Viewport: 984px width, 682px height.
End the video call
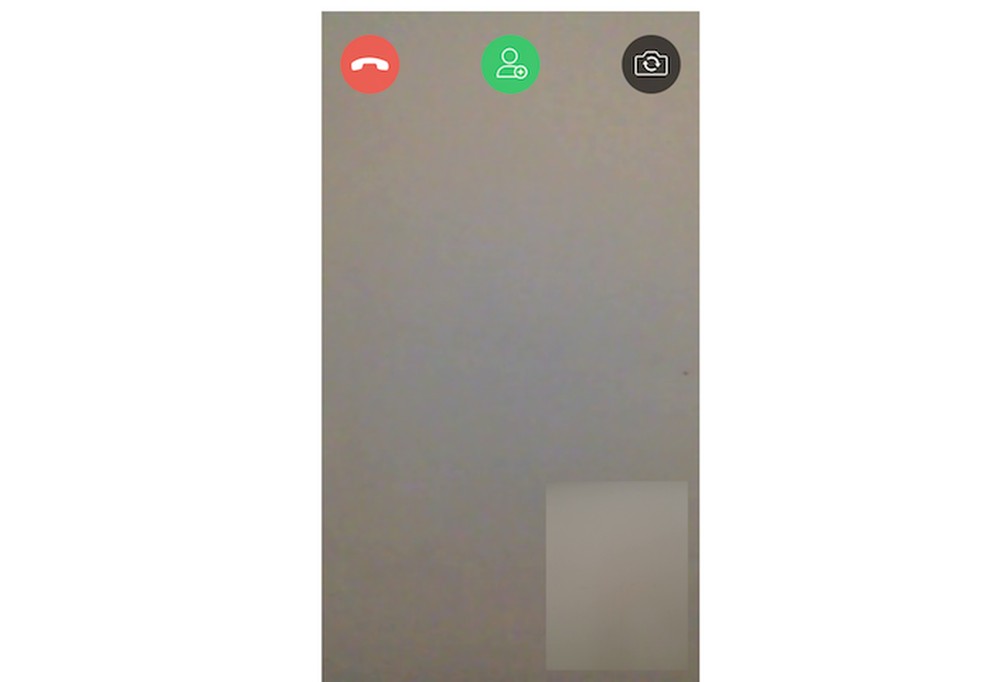(370, 65)
